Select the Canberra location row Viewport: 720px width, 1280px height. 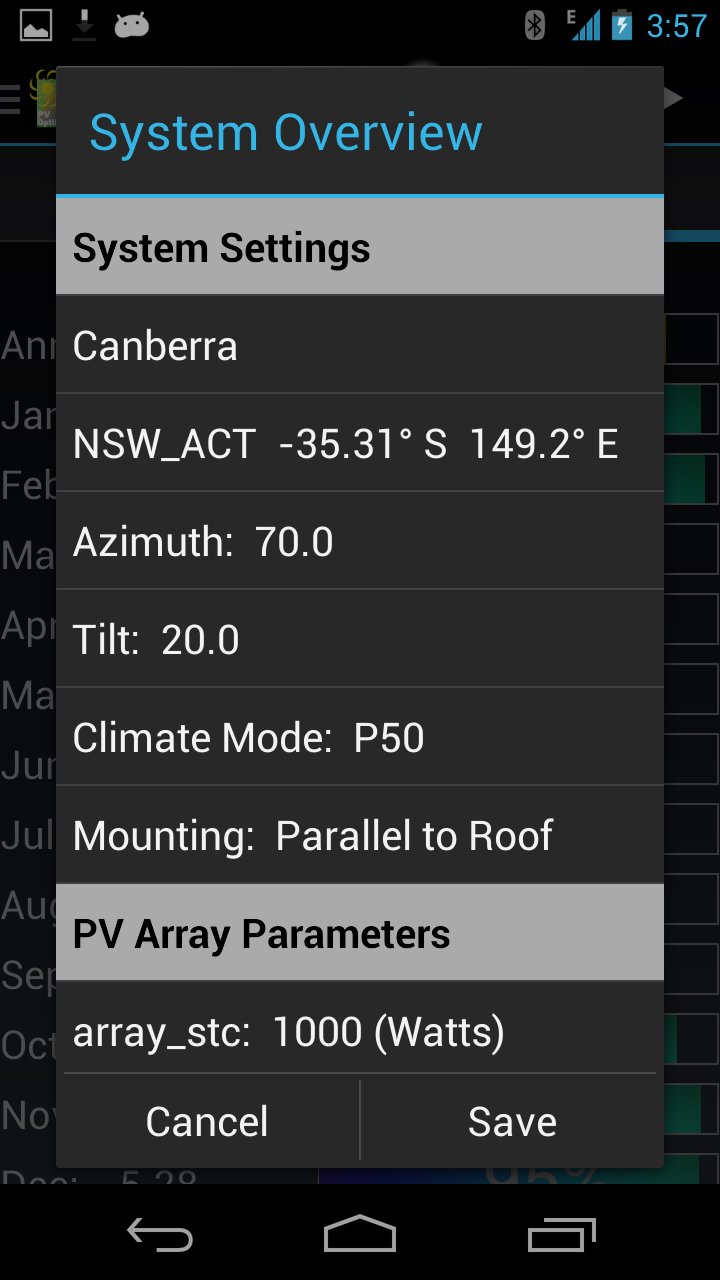[360, 345]
